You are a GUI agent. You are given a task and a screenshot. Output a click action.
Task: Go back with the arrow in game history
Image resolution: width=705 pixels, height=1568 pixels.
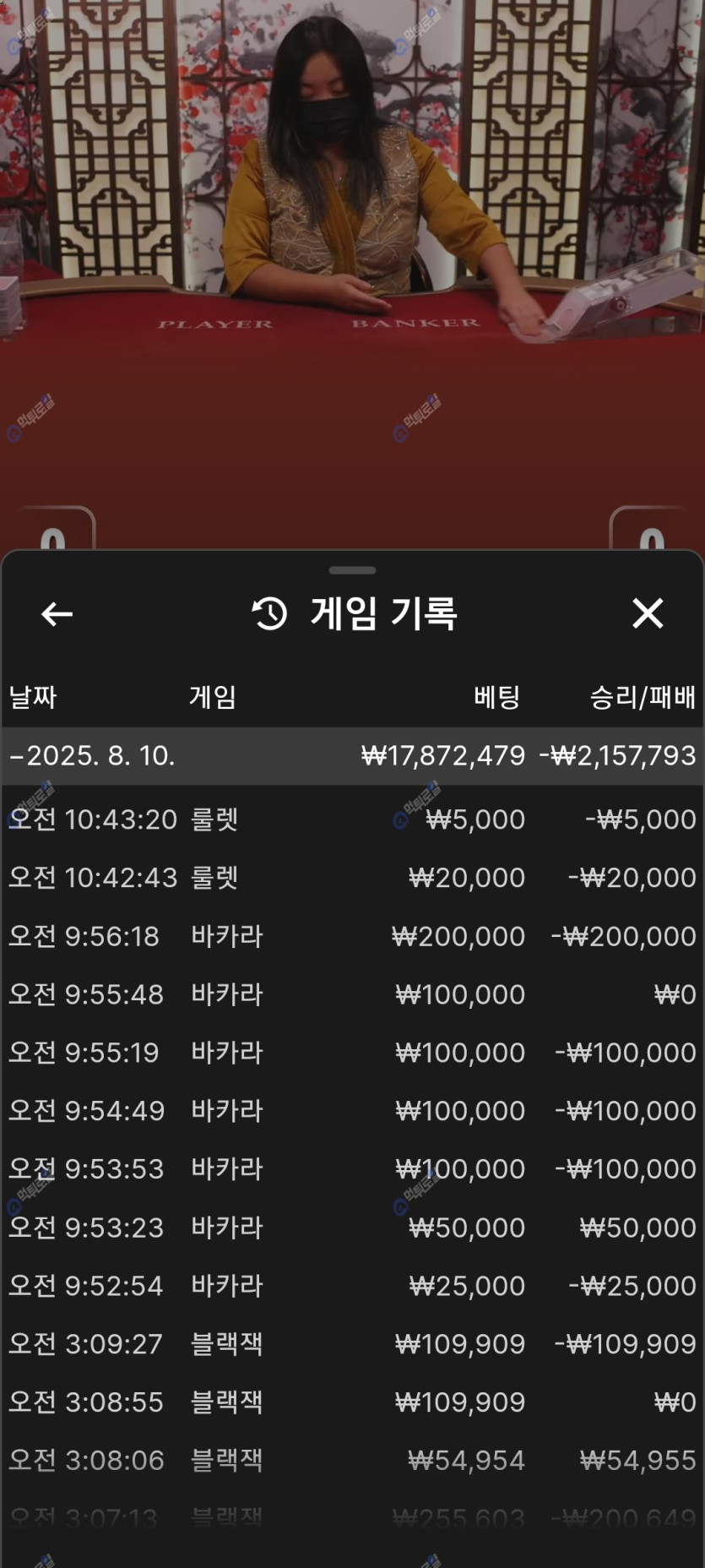pos(57,614)
